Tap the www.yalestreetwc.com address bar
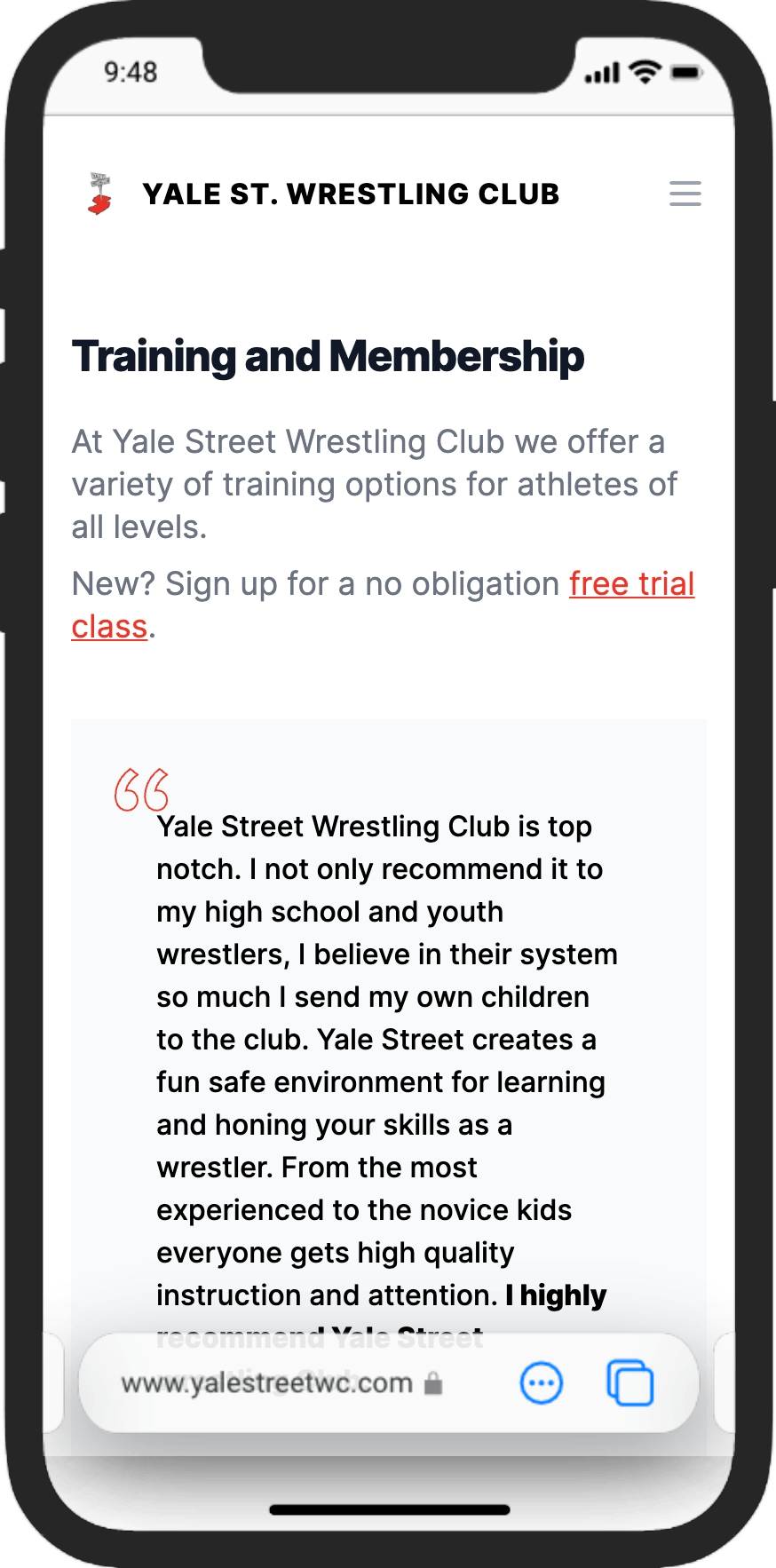The width and height of the screenshot is (776, 1568). (x=282, y=1382)
